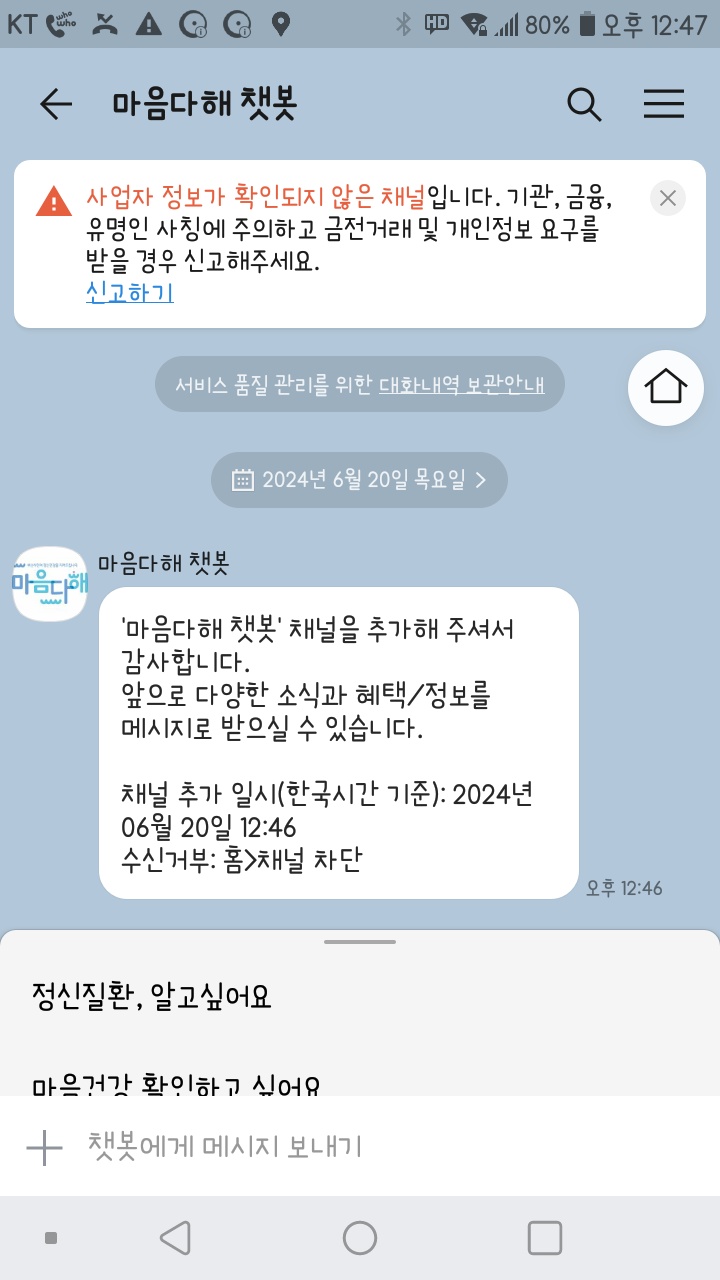This screenshot has width=720, height=1280.
Task: Search within this chat
Action: (x=583, y=104)
